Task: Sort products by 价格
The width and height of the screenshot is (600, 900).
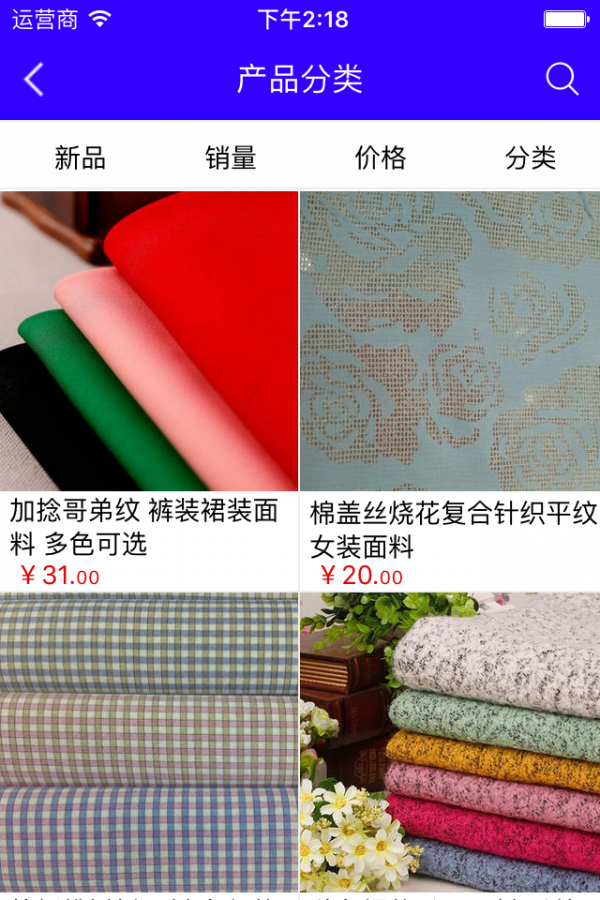Action: click(380, 158)
